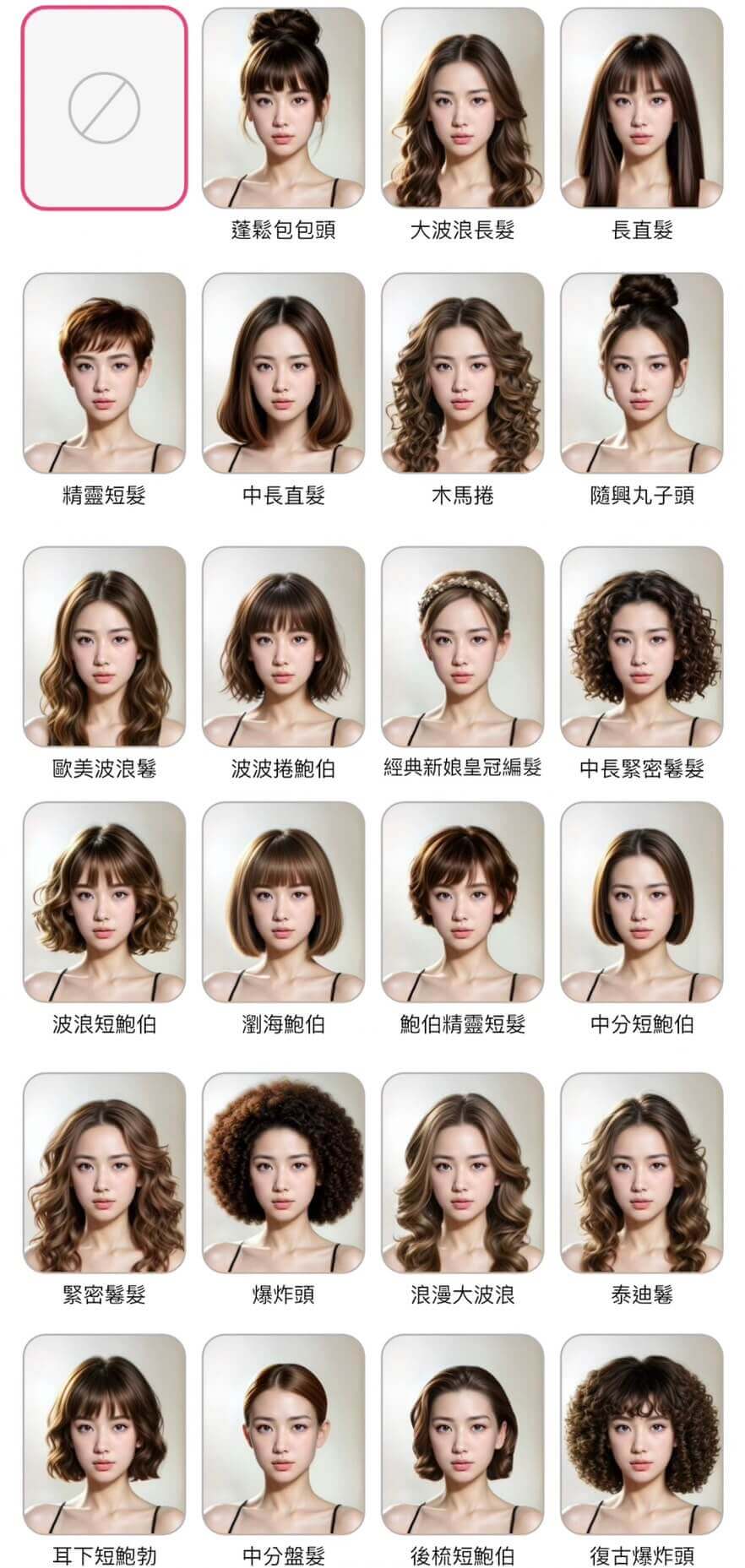745x1568 pixels.
Task: Choose the 隨興丸子頭 hairstyle
Action: tap(641, 372)
